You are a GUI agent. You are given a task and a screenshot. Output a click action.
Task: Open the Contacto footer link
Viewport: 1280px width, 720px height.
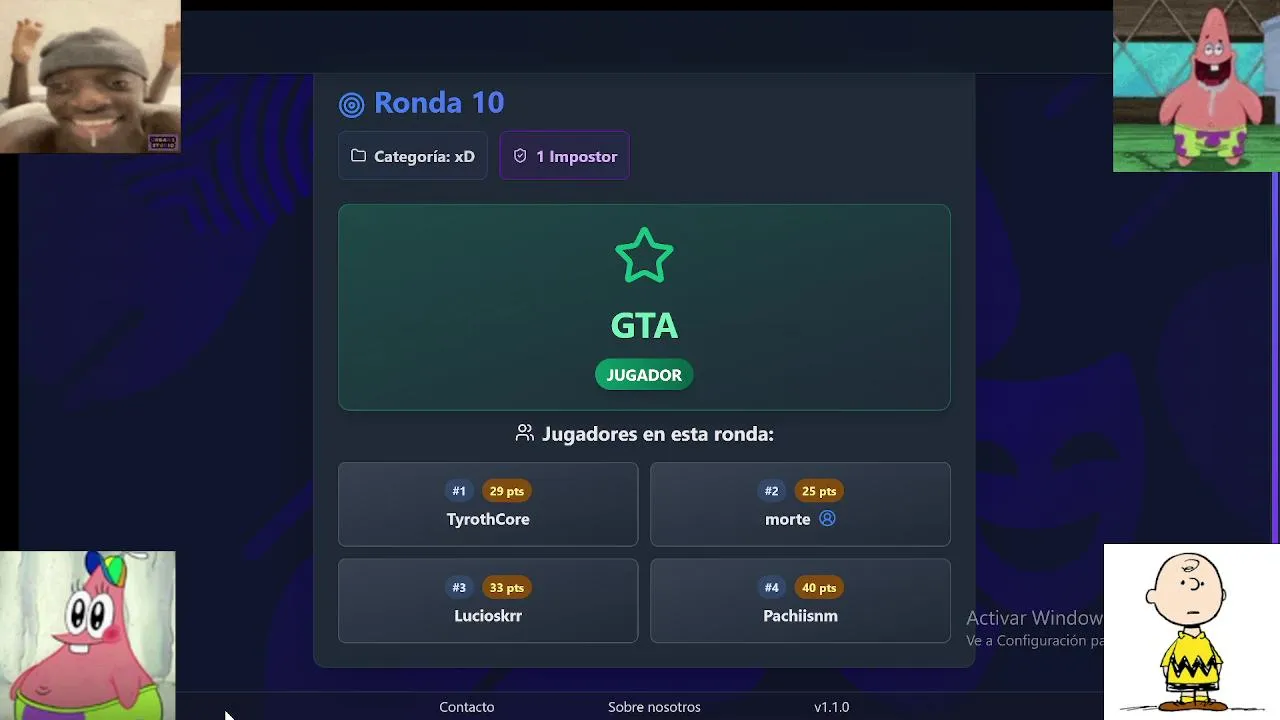(x=466, y=706)
